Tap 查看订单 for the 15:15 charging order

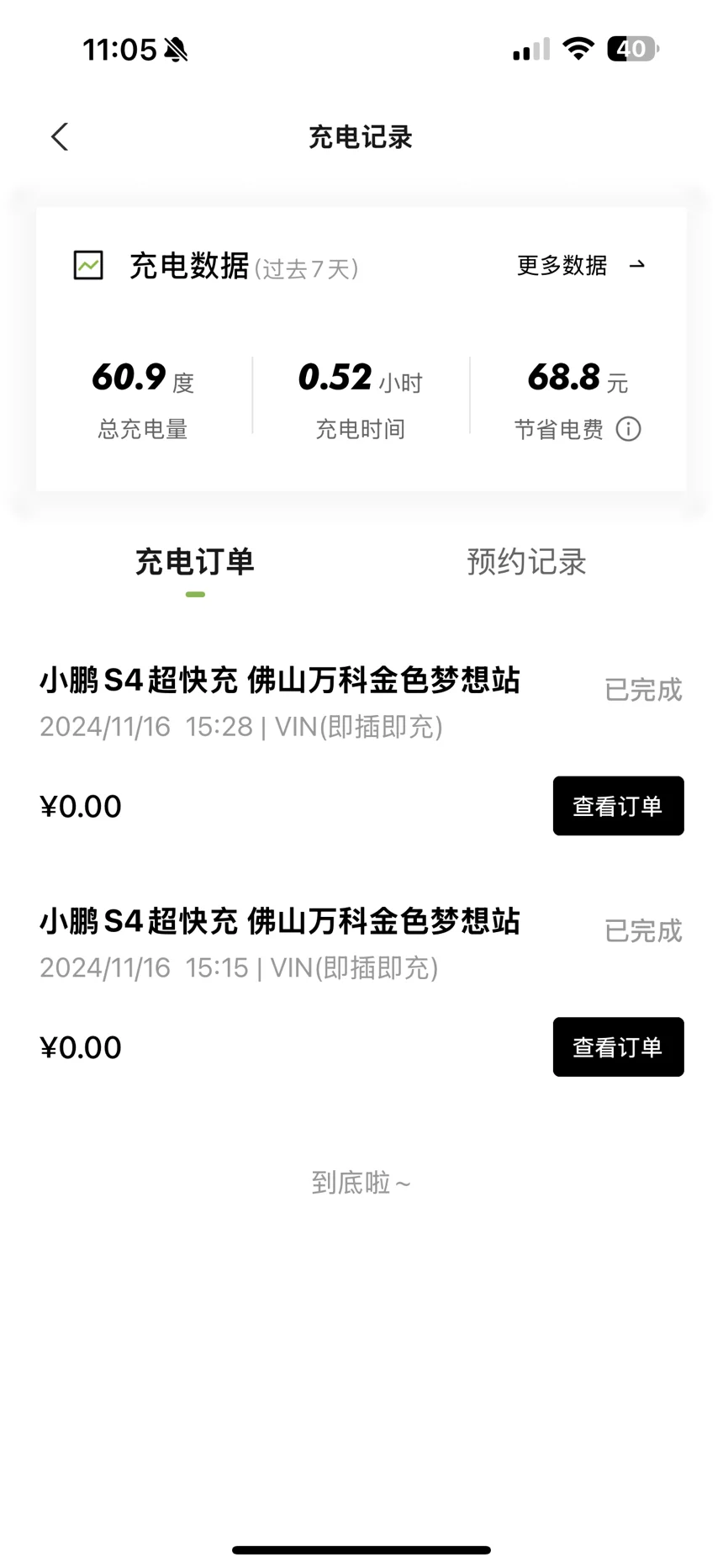(x=618, y=1047)
